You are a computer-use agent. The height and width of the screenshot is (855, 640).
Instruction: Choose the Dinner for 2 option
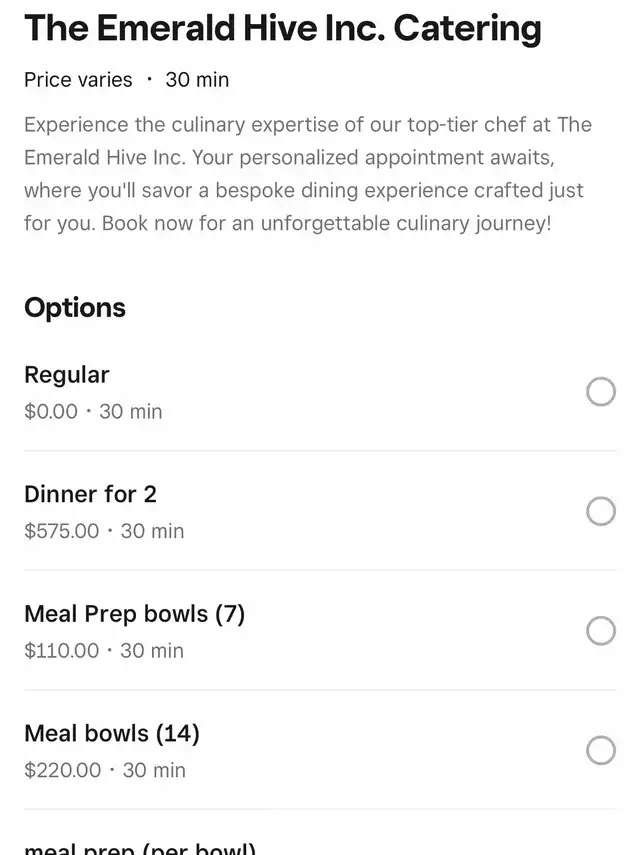pyautogui.click(x=600, y=511)
